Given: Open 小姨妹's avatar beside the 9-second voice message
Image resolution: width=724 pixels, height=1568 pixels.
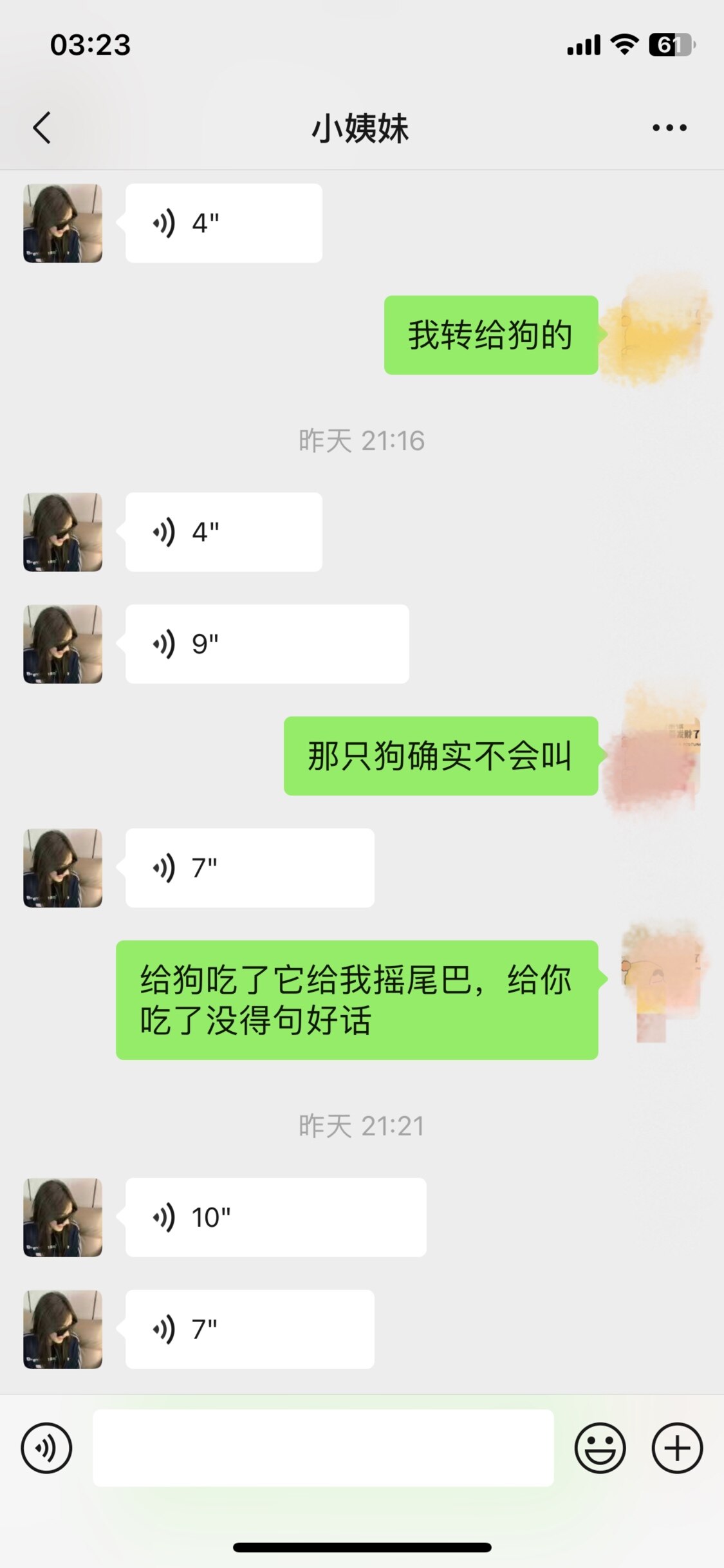Looking at the screenshot, I should (62, 644).
